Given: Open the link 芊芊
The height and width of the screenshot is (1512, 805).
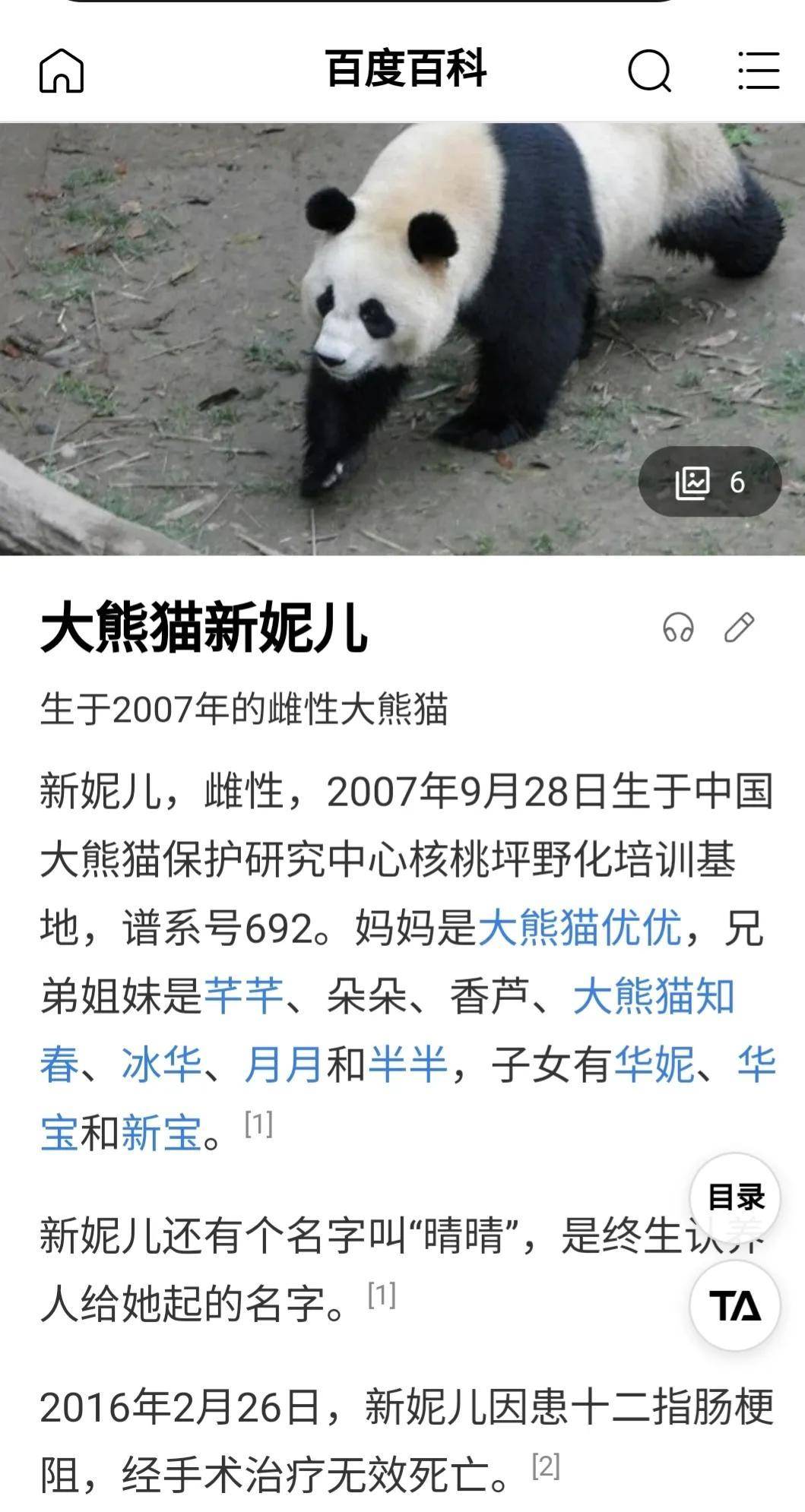Looking at the screenshot, I should click(242, 996).
